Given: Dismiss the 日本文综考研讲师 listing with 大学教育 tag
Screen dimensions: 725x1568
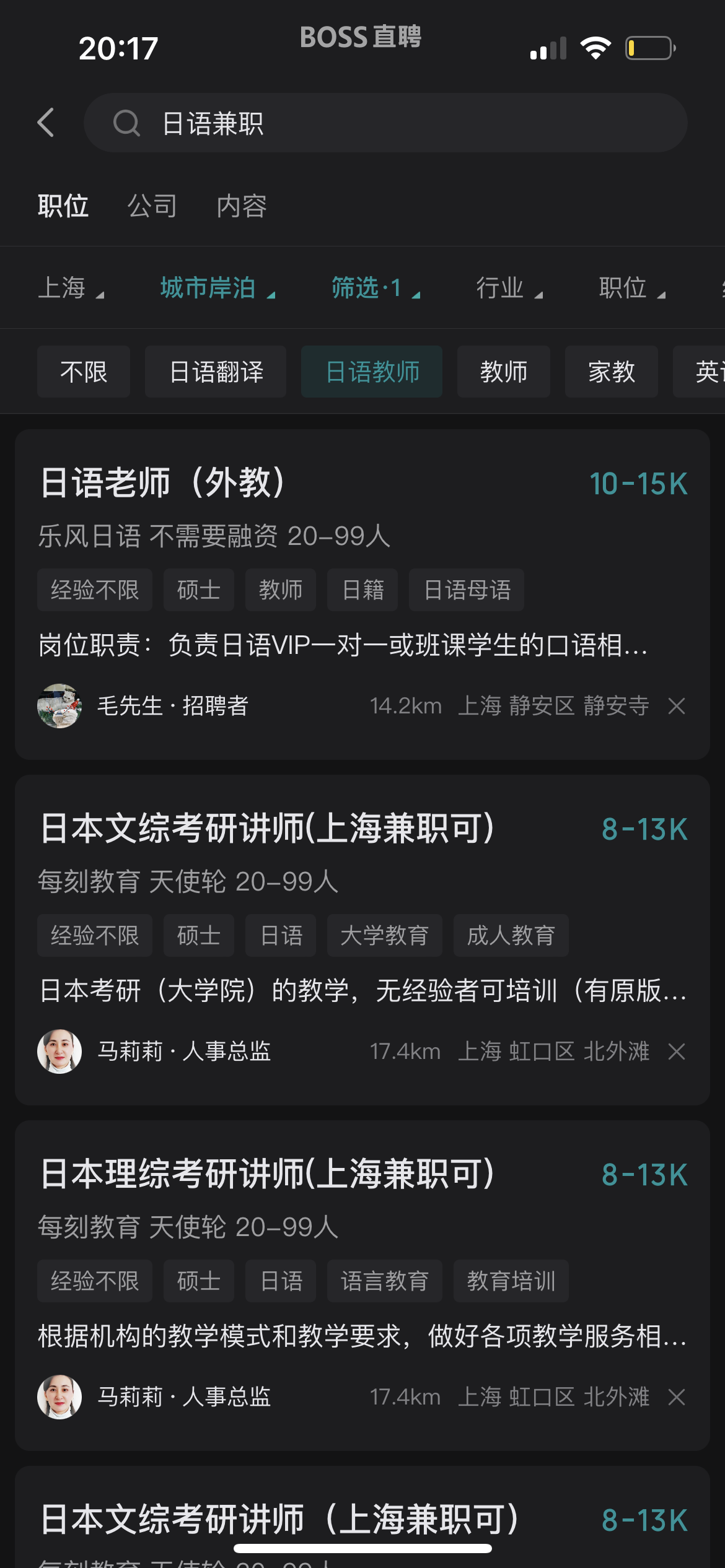Looking at the screenshot, I should click(x=677, y=1052).
